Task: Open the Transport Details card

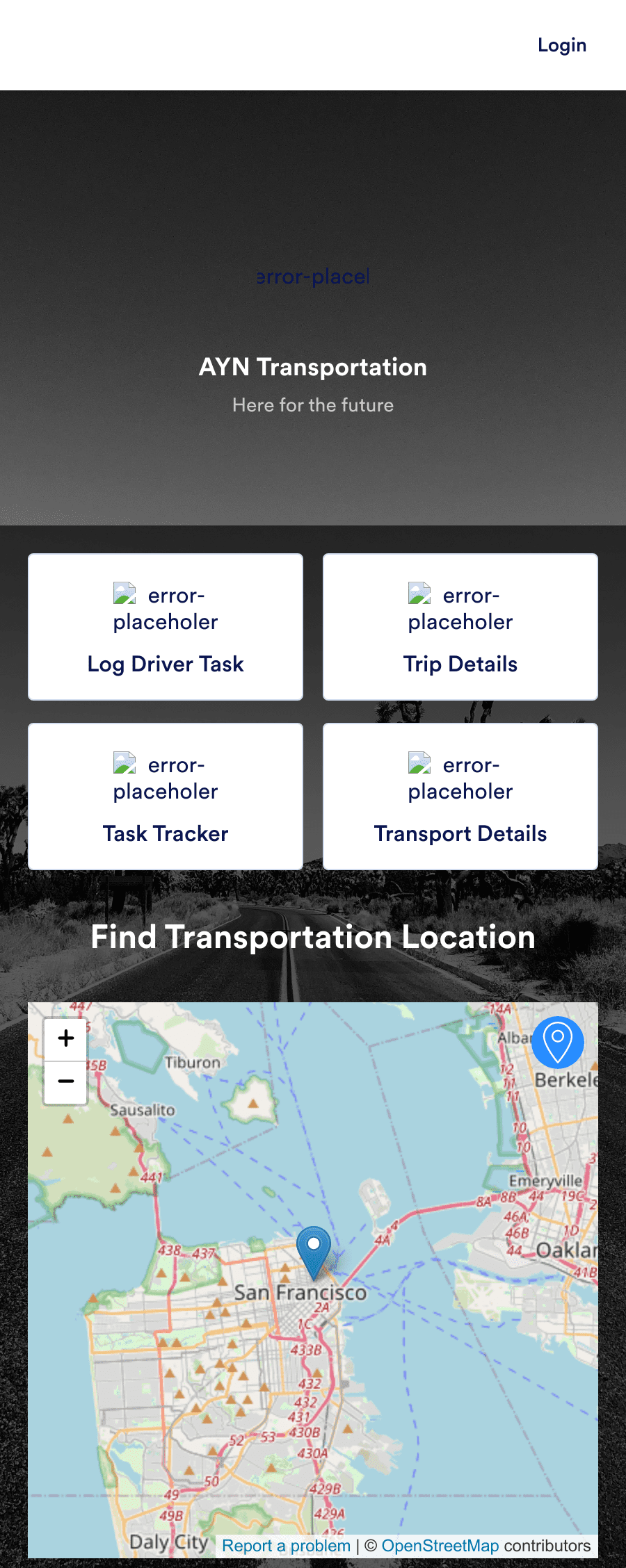Action: click(460, 833)
